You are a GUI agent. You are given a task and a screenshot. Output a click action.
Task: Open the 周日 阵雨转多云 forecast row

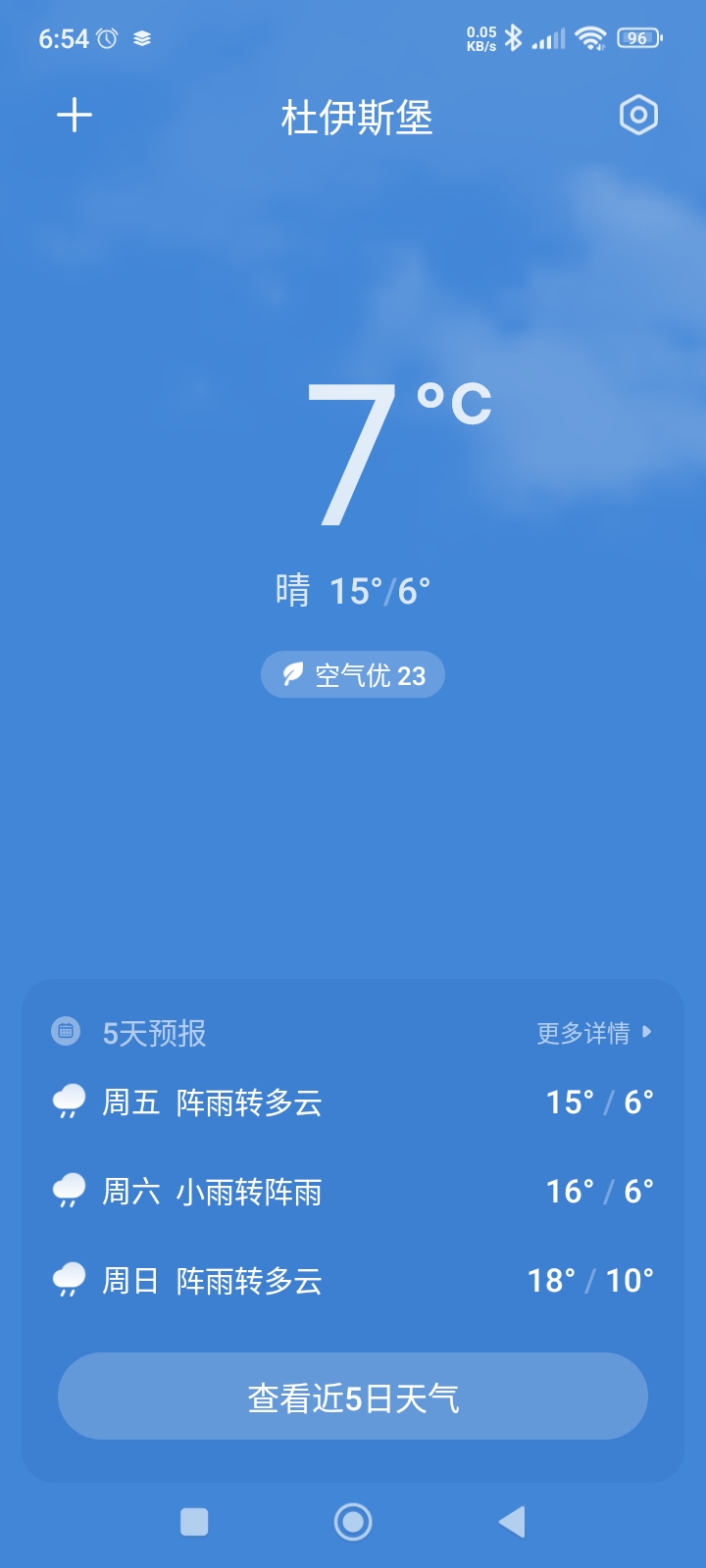coord(353,1281)
